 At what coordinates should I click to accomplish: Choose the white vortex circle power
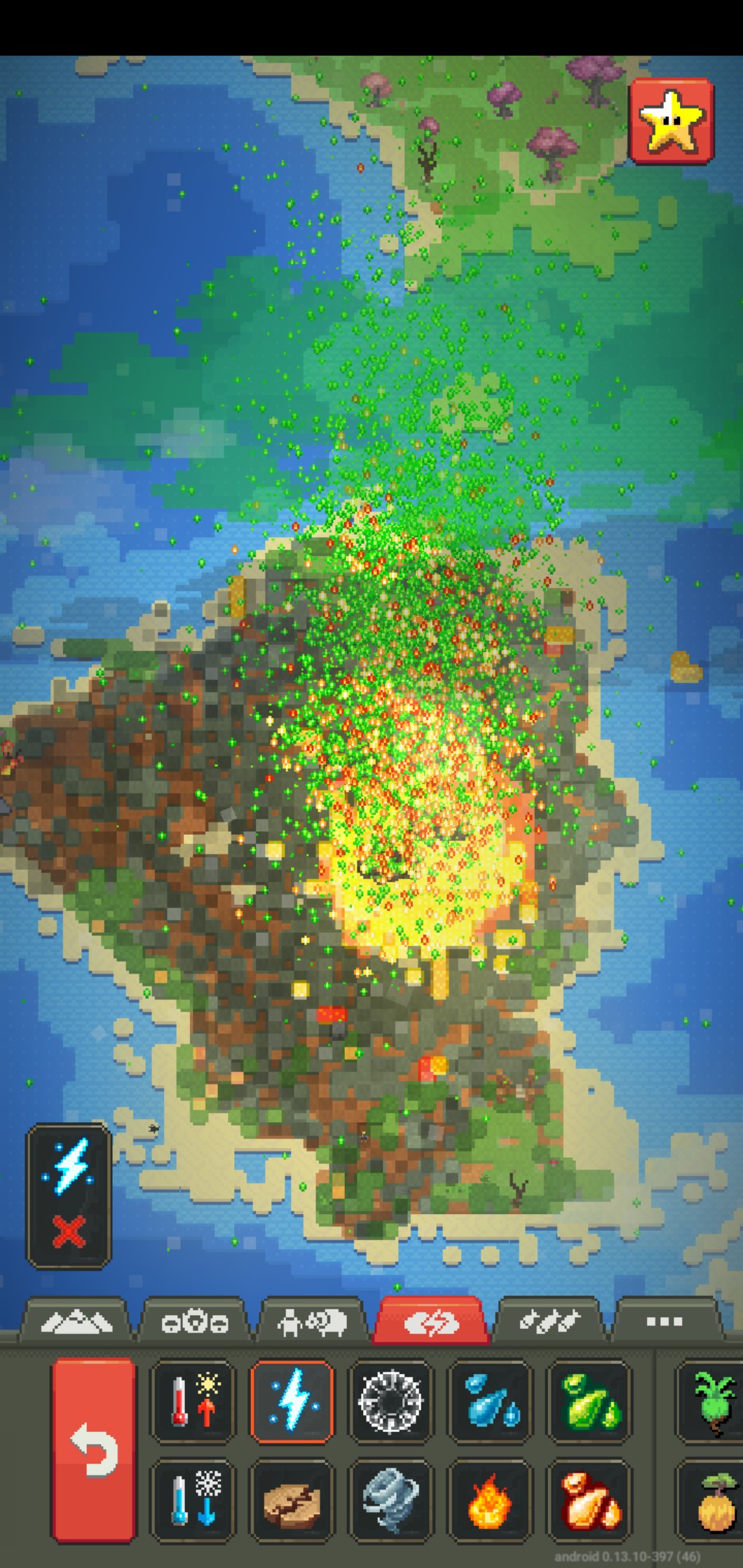click(x=390, y=1402)
